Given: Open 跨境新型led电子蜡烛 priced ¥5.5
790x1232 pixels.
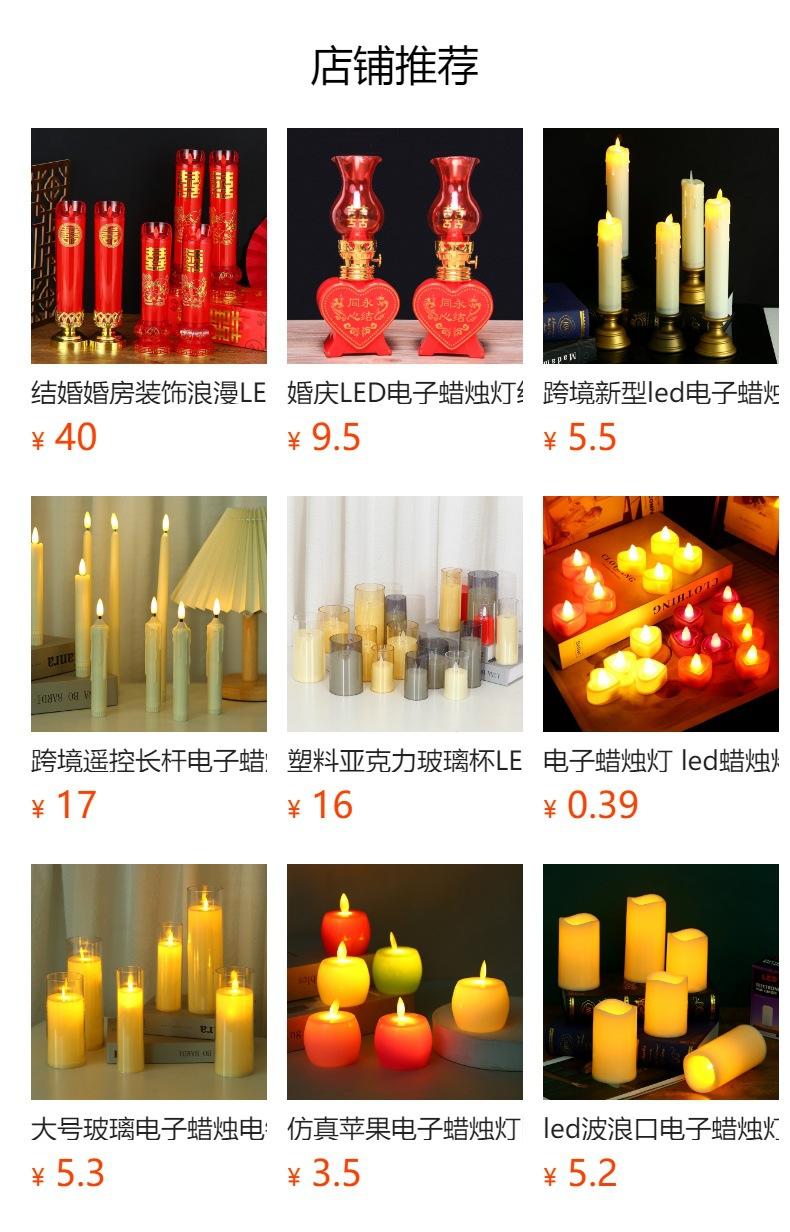Looking at the screenshot, I should pyautogui.click(x=661, y=292).
